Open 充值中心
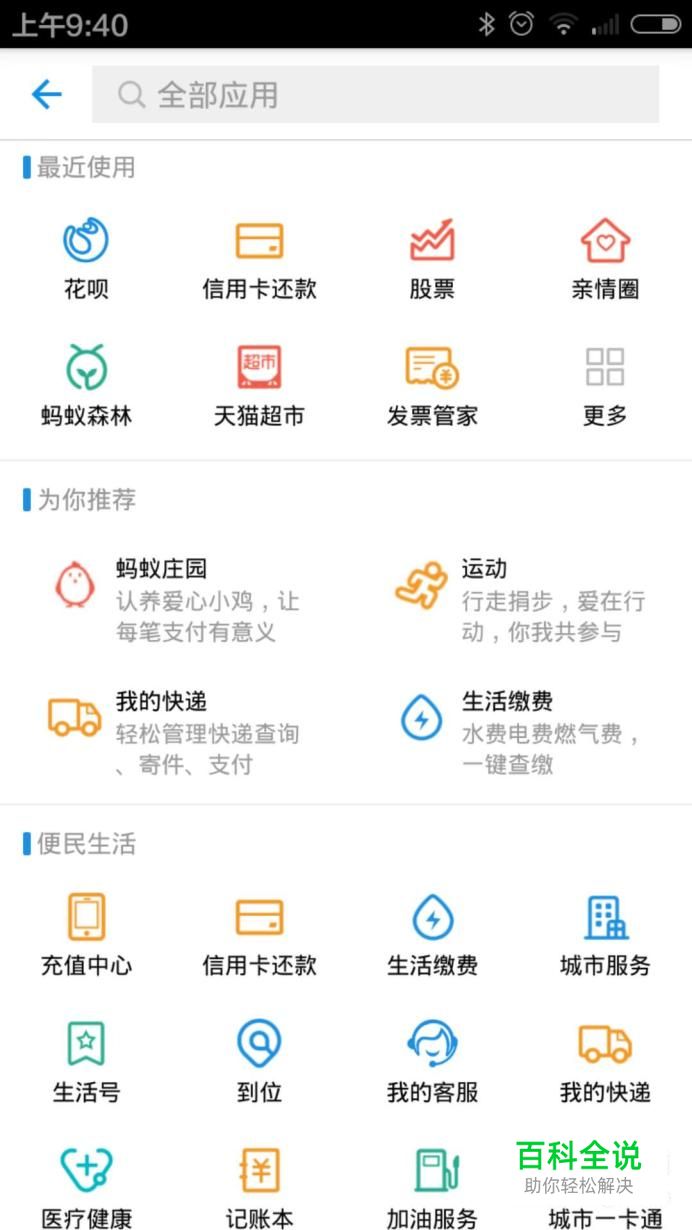Viewport: 692px width, 1230px height. point(86,935)
